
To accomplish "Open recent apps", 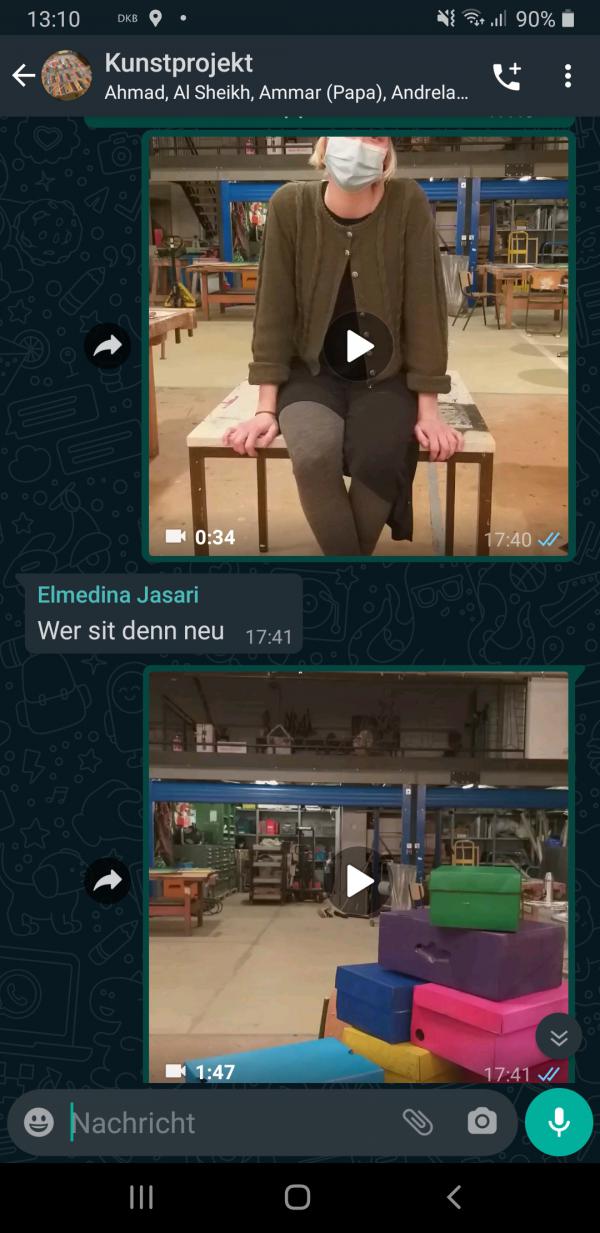I will click(x=141, y=1197).
